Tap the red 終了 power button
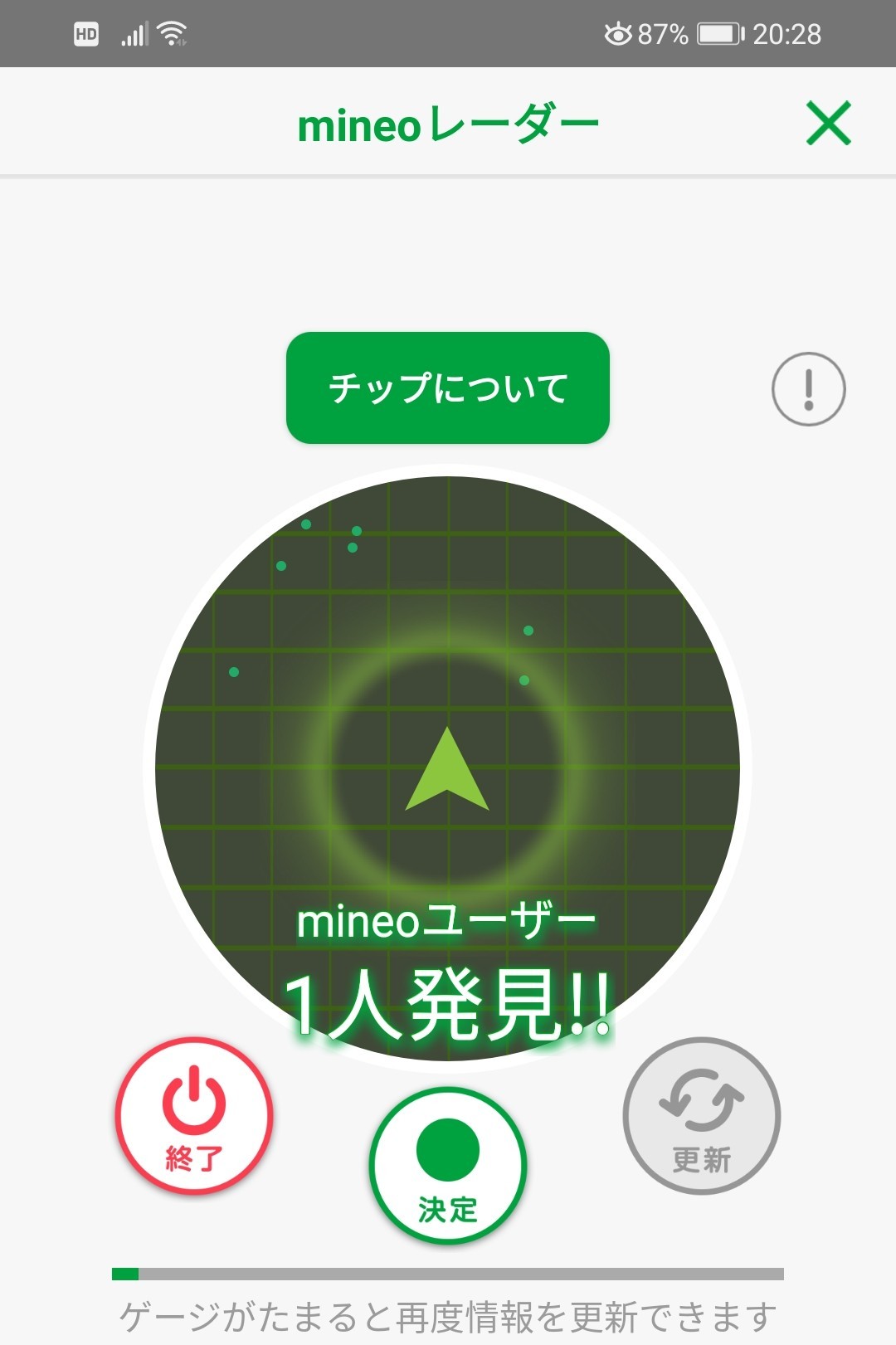The height and width of the screenshot is (1345, 896). point(194,1115)
